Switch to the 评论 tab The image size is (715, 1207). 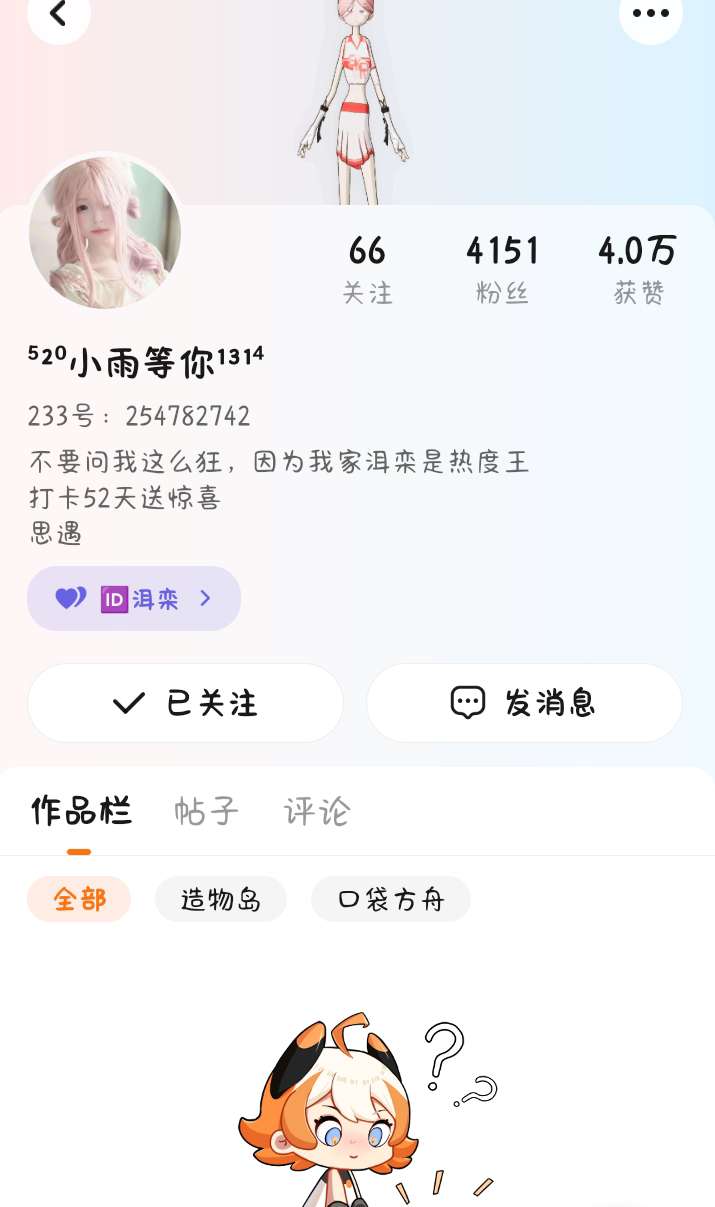click(316, 811)
